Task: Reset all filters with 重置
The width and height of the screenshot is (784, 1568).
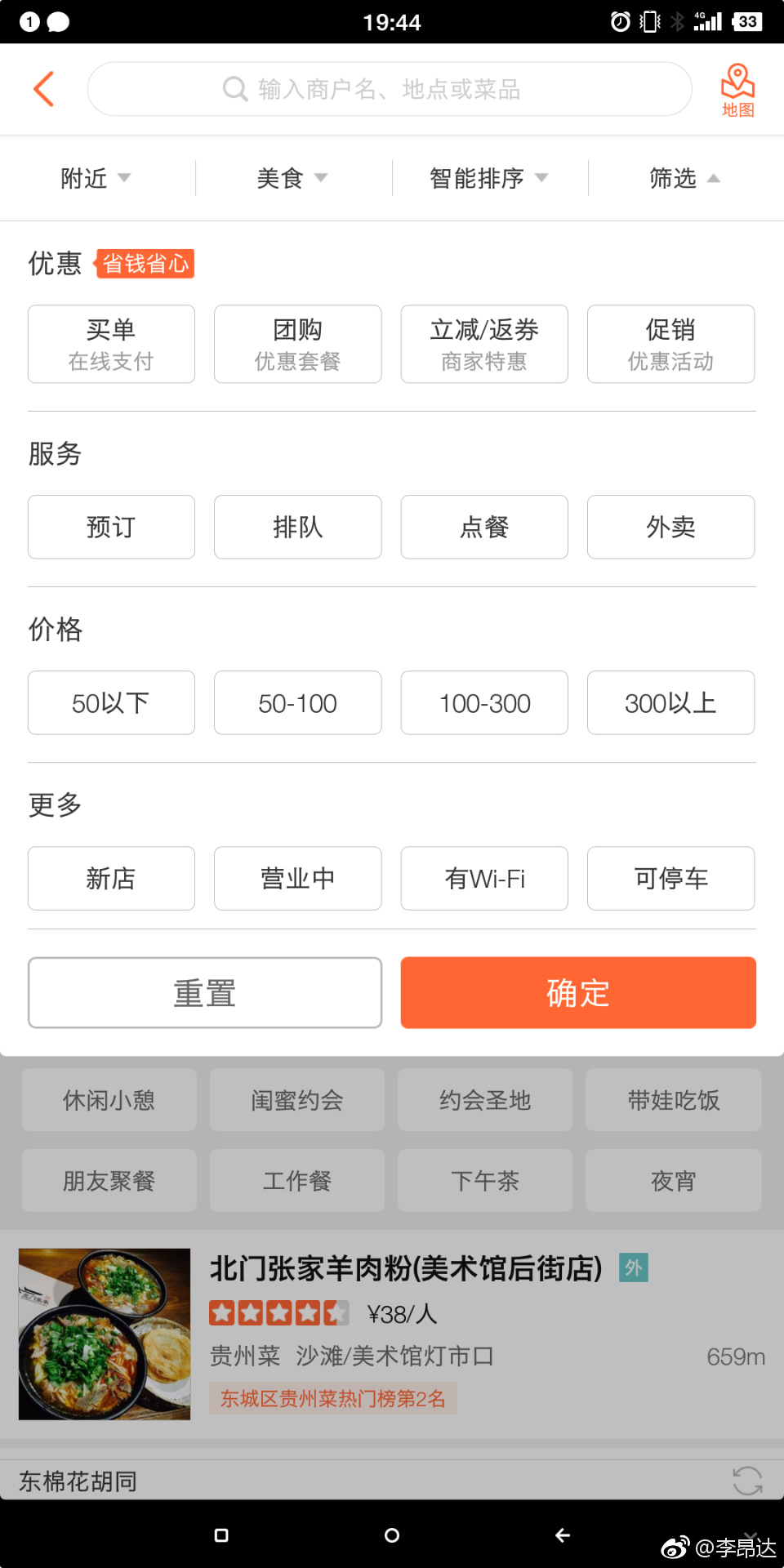Action: pos(205,992)
